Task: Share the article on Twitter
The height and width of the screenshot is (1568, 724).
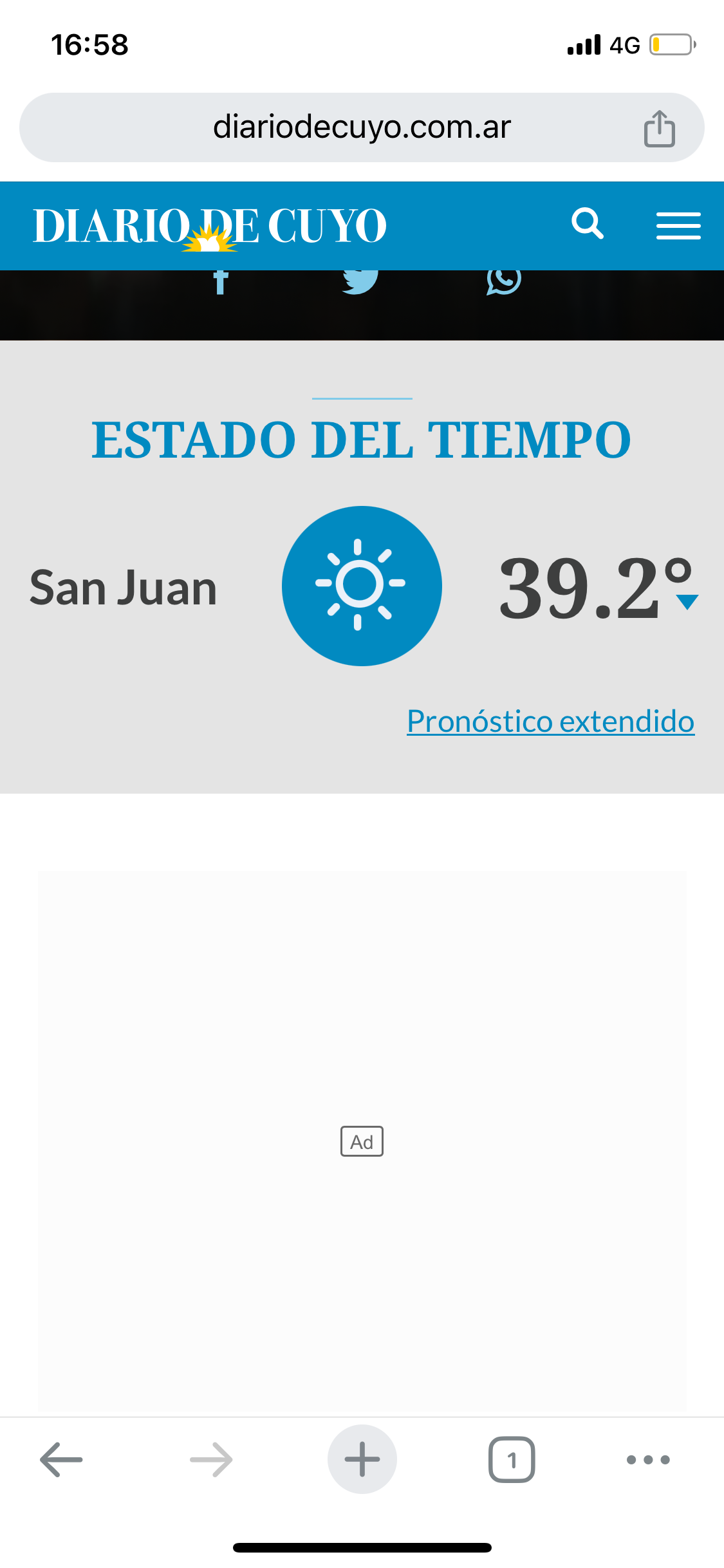Action: (x=360, y=281)
